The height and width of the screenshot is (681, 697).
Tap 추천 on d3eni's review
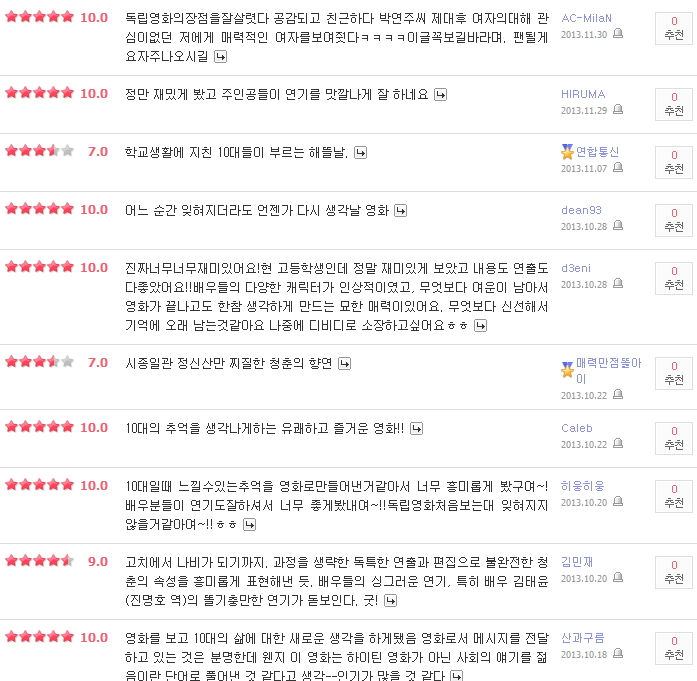pyautogui.click(x=674, y=278)
